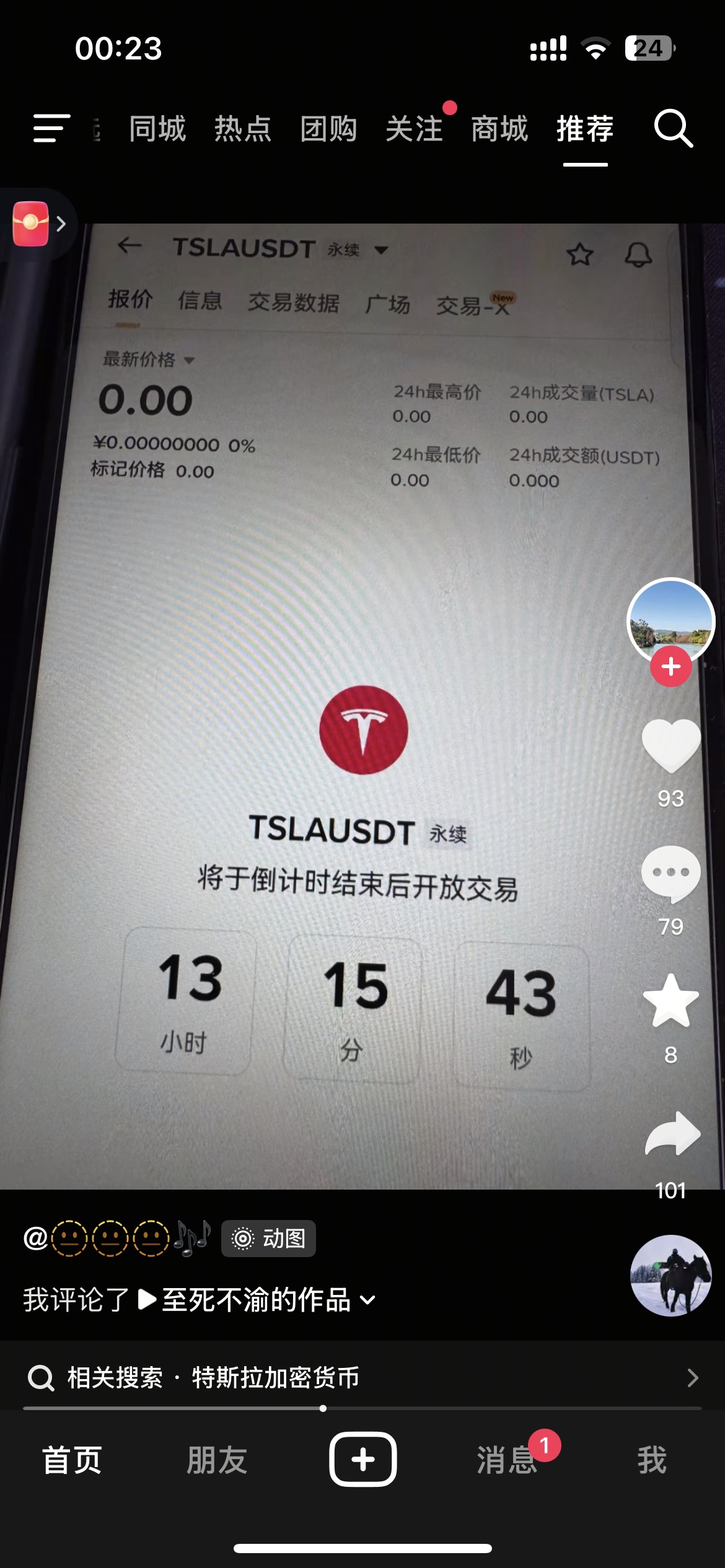725x1568 pixels.
Task: Open the spinning music disc avatar
Action: (670, 1275)
